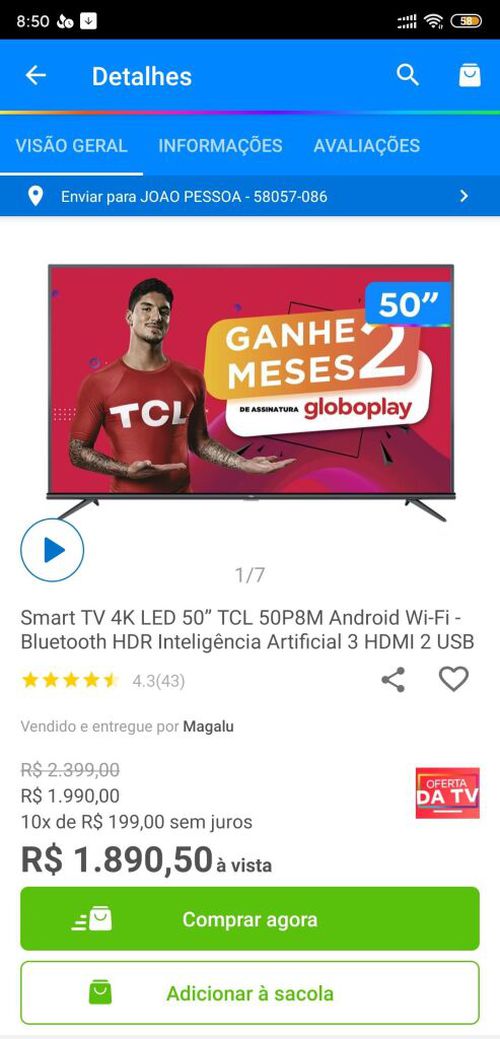Image resolution: width=500 pixels, height=1039 pixels.
Task: Open the shopping bag icon
Action: pyautogui.click(x=470, y=75)
